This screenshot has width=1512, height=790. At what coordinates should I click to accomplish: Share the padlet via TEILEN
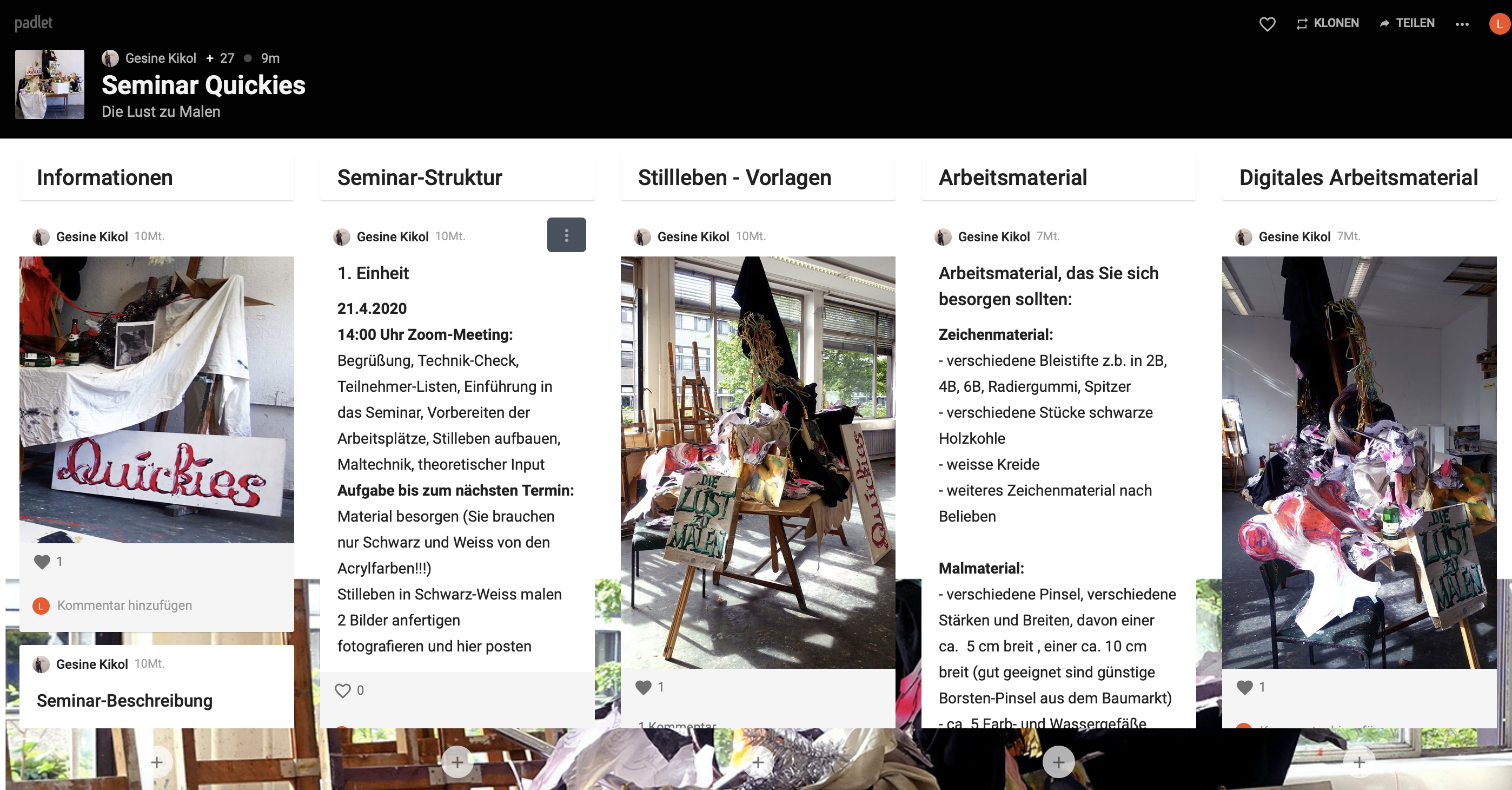1407,23
